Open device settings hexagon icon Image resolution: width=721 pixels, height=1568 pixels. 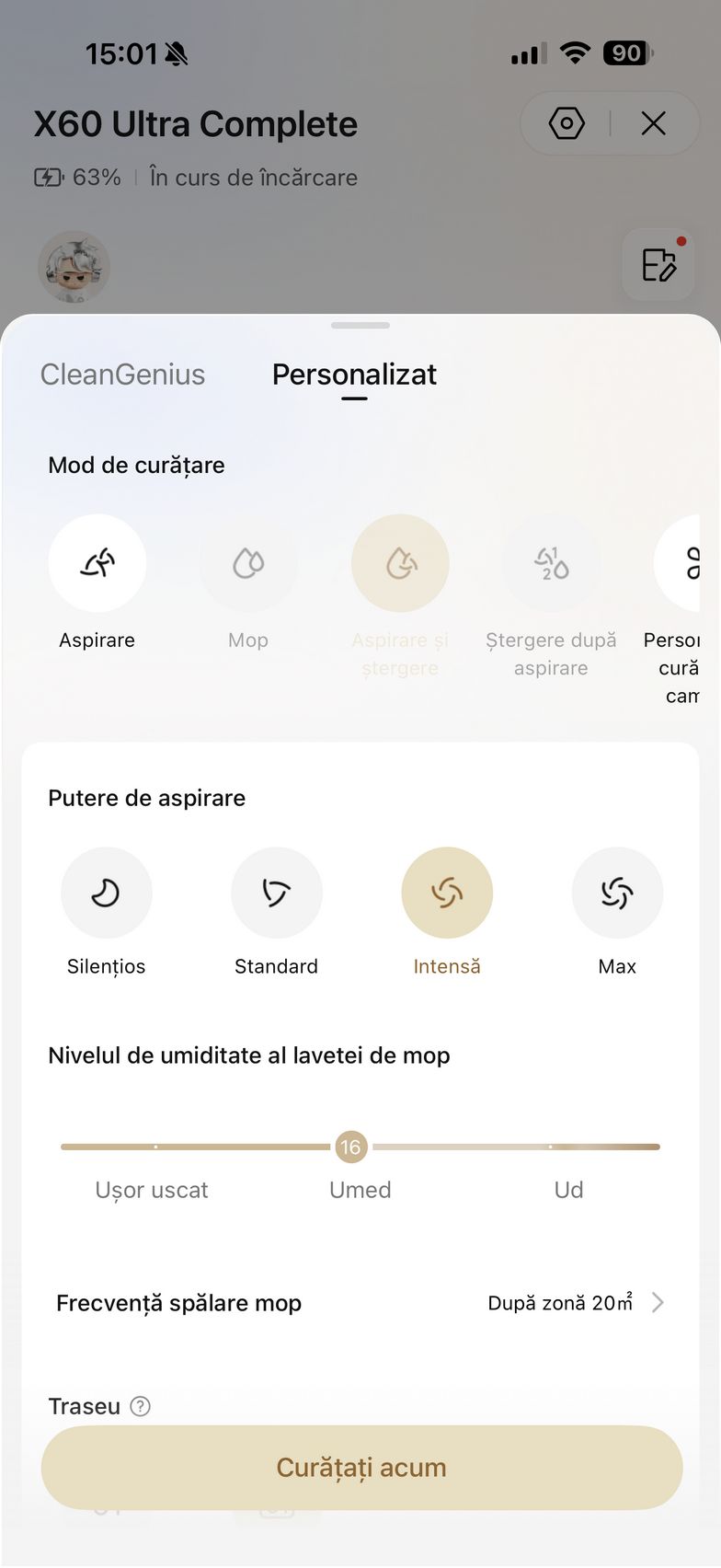coord(566,123)
